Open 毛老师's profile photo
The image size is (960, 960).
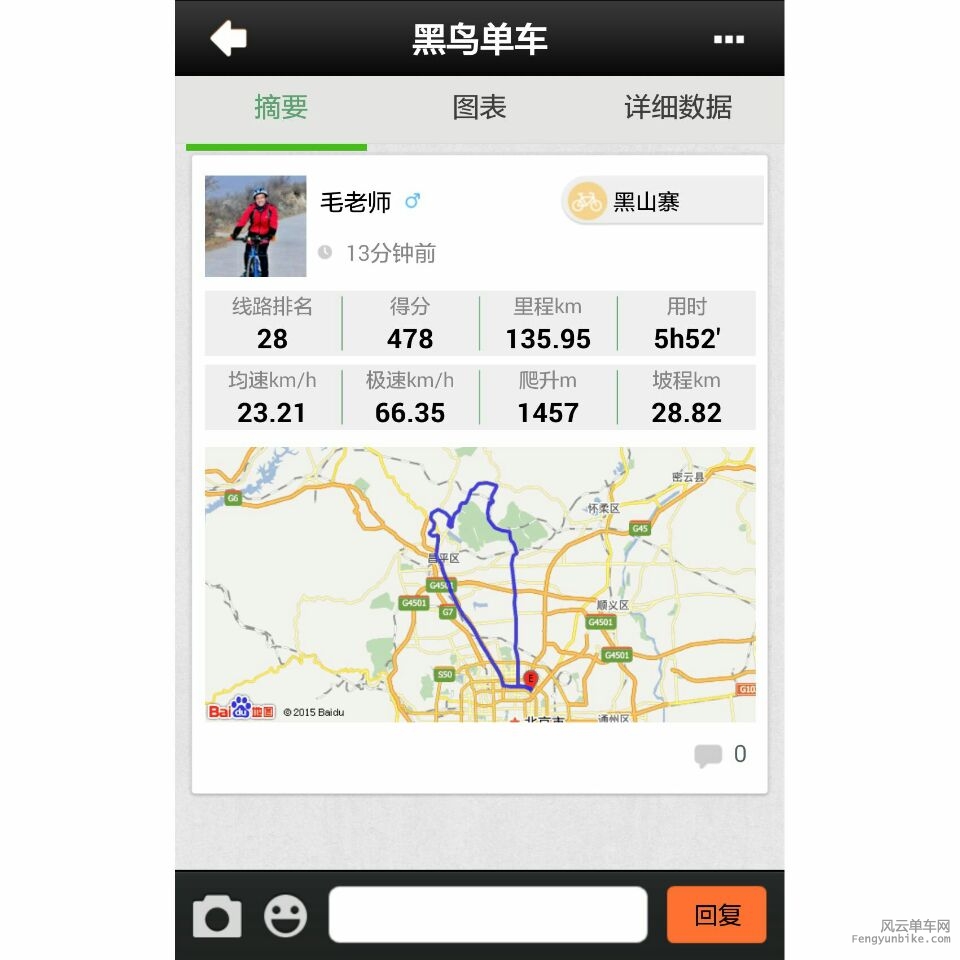tap(255, 226)
